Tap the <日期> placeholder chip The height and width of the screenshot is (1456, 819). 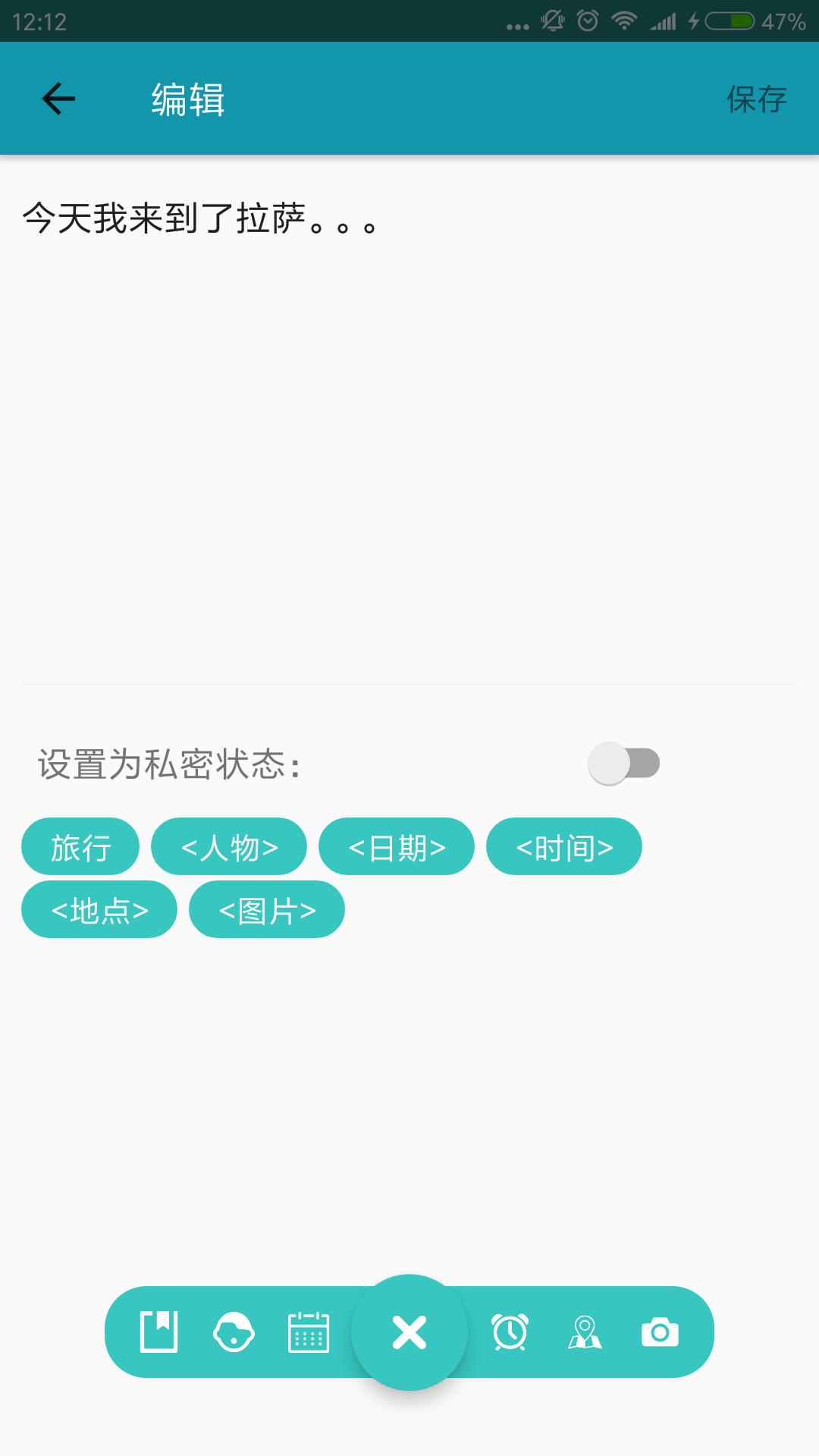click(x=397, y=846)
